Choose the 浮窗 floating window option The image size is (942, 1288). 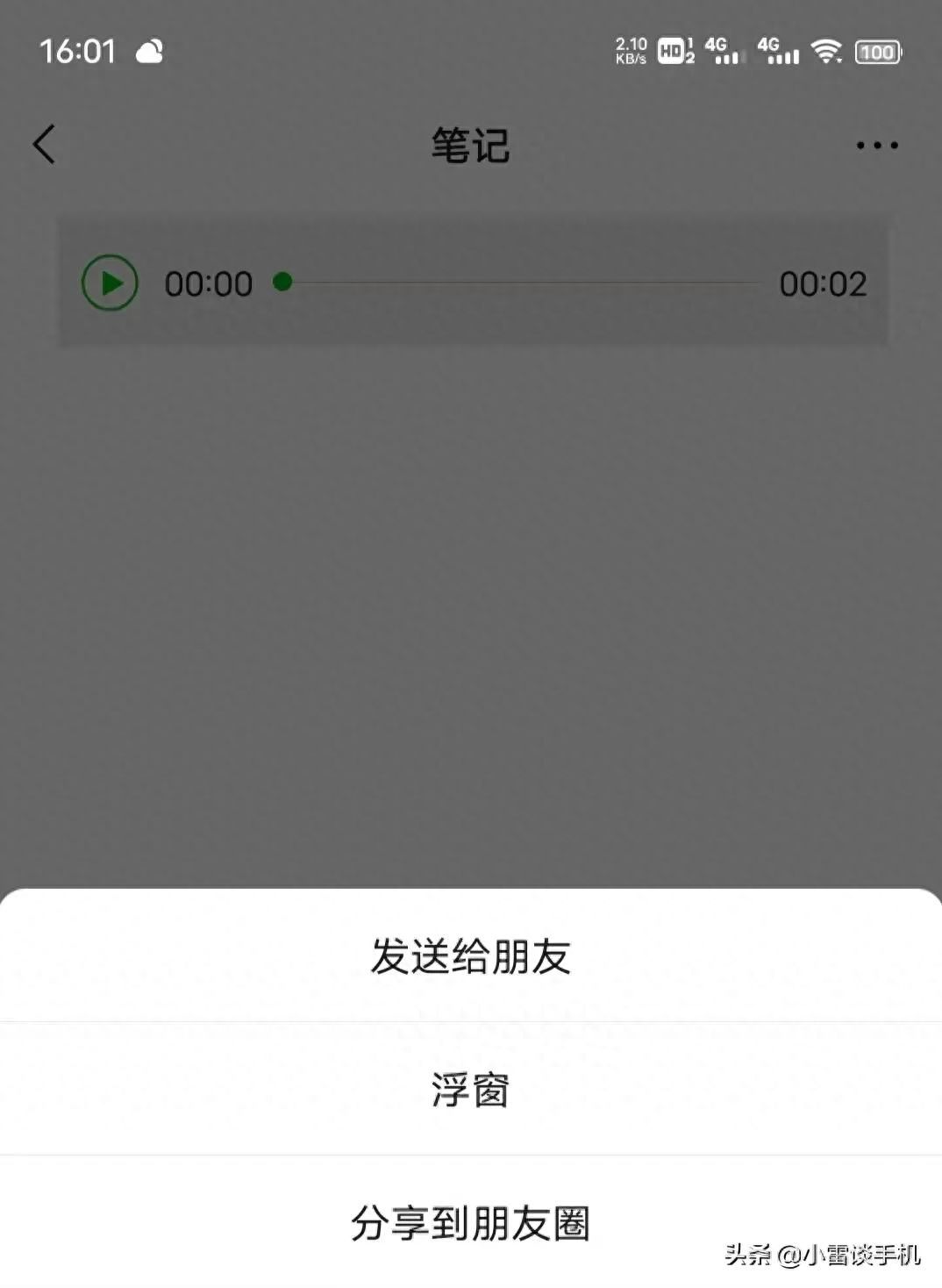tap(471, 1090)
